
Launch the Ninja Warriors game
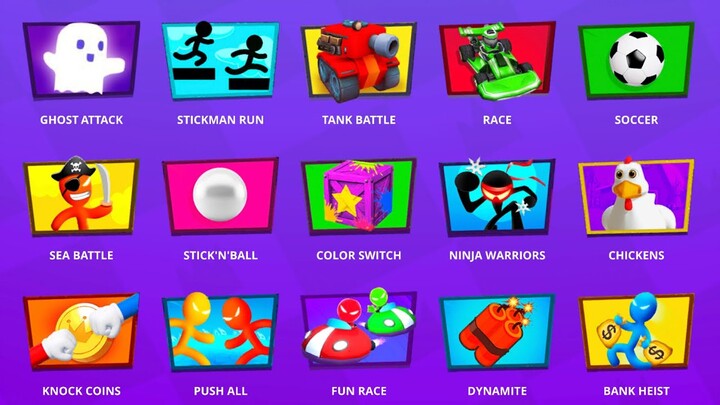coord(497,196)
